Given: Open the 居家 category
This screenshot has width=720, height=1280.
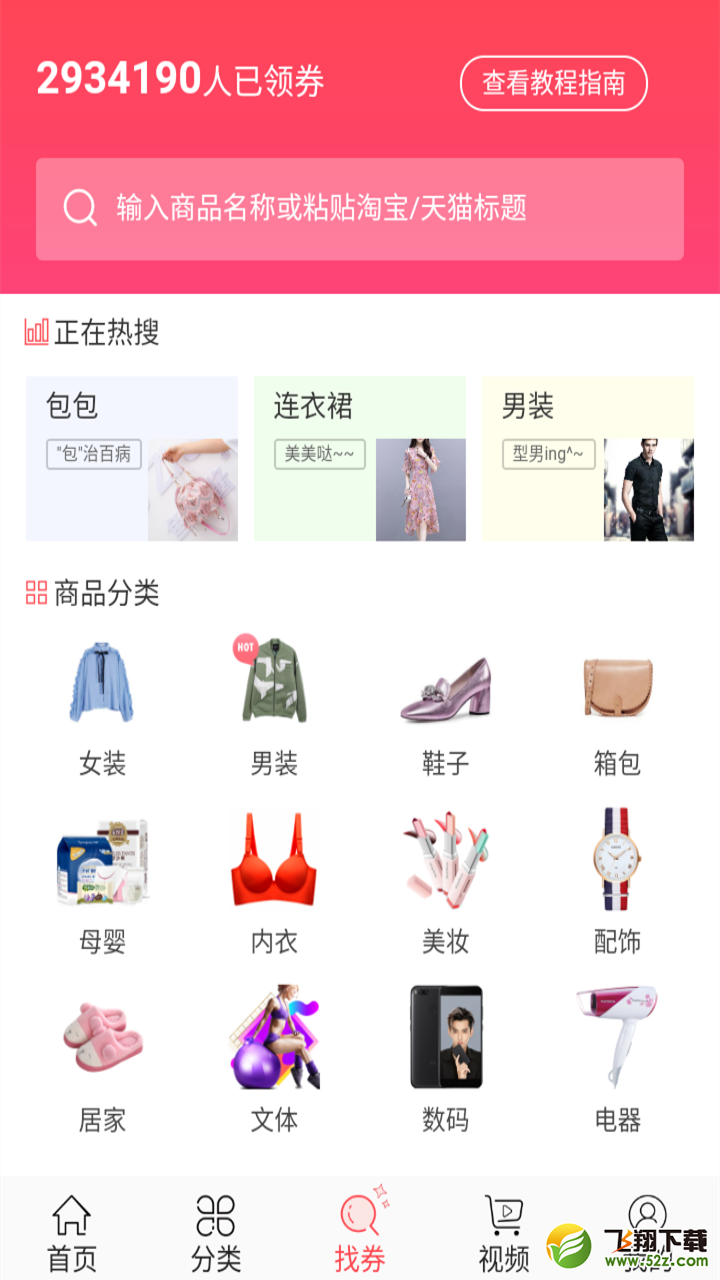Looking at the screenshot, I should pyautogui.click(x=102, y=1062).
